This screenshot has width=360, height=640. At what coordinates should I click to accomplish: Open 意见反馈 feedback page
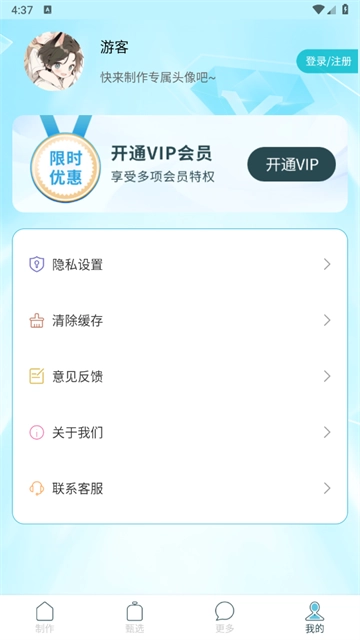point(180,376)
